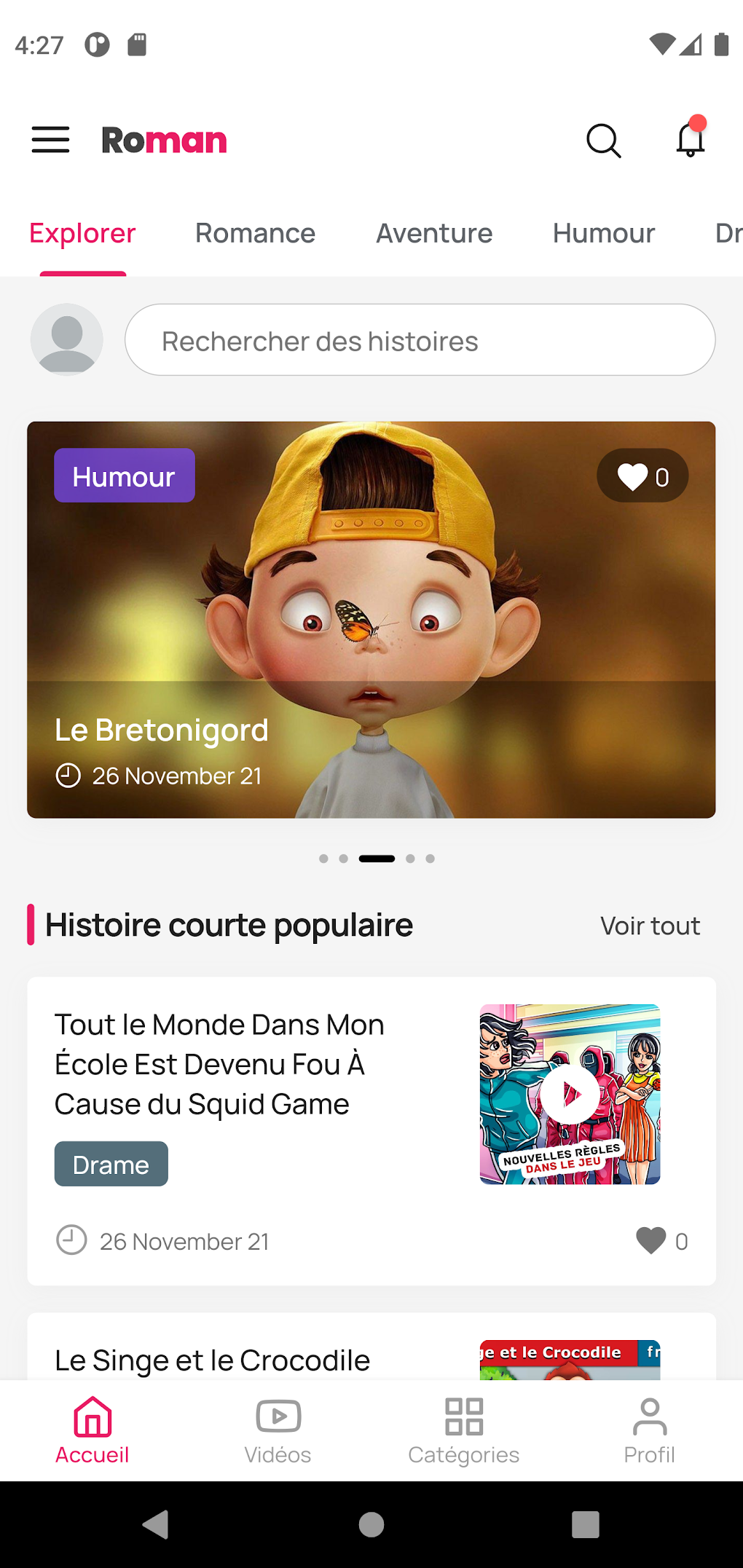Tap the profile avatar beside search field

(x=66, y=340)
